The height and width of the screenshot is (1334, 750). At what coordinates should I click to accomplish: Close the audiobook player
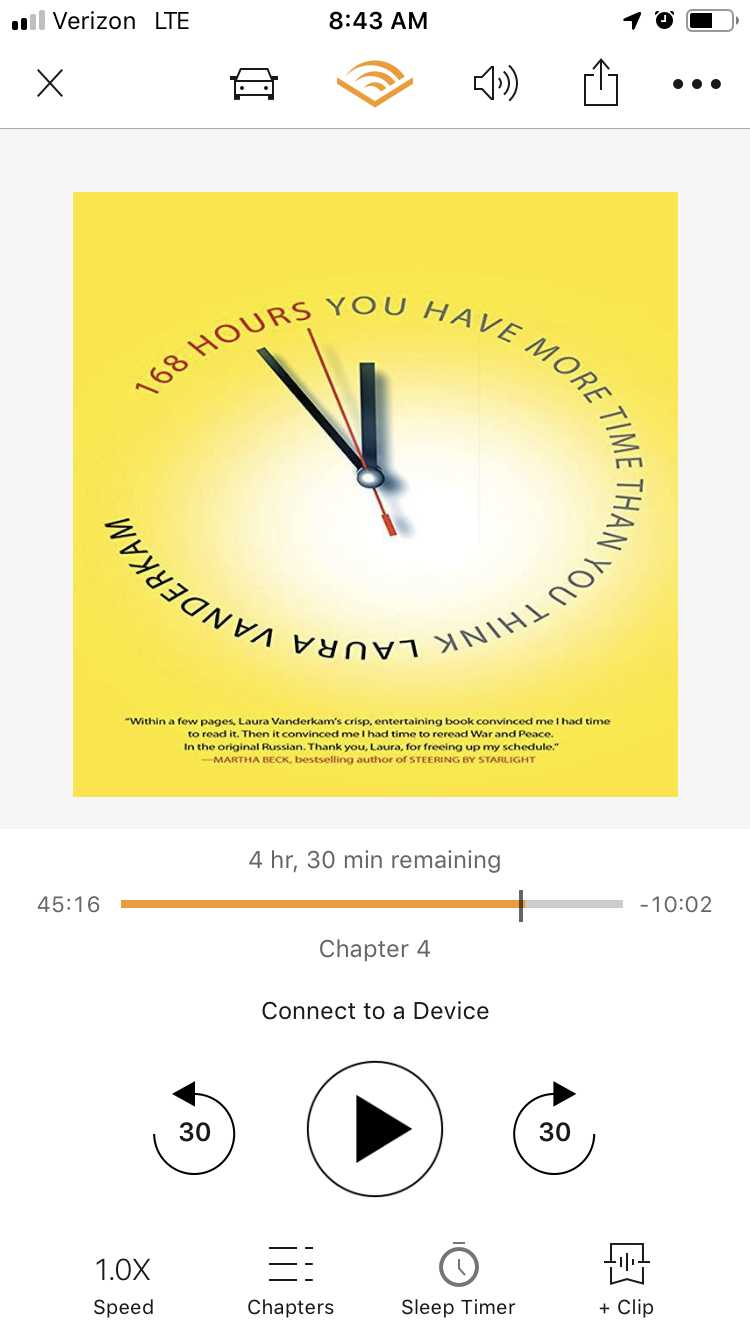50,83
